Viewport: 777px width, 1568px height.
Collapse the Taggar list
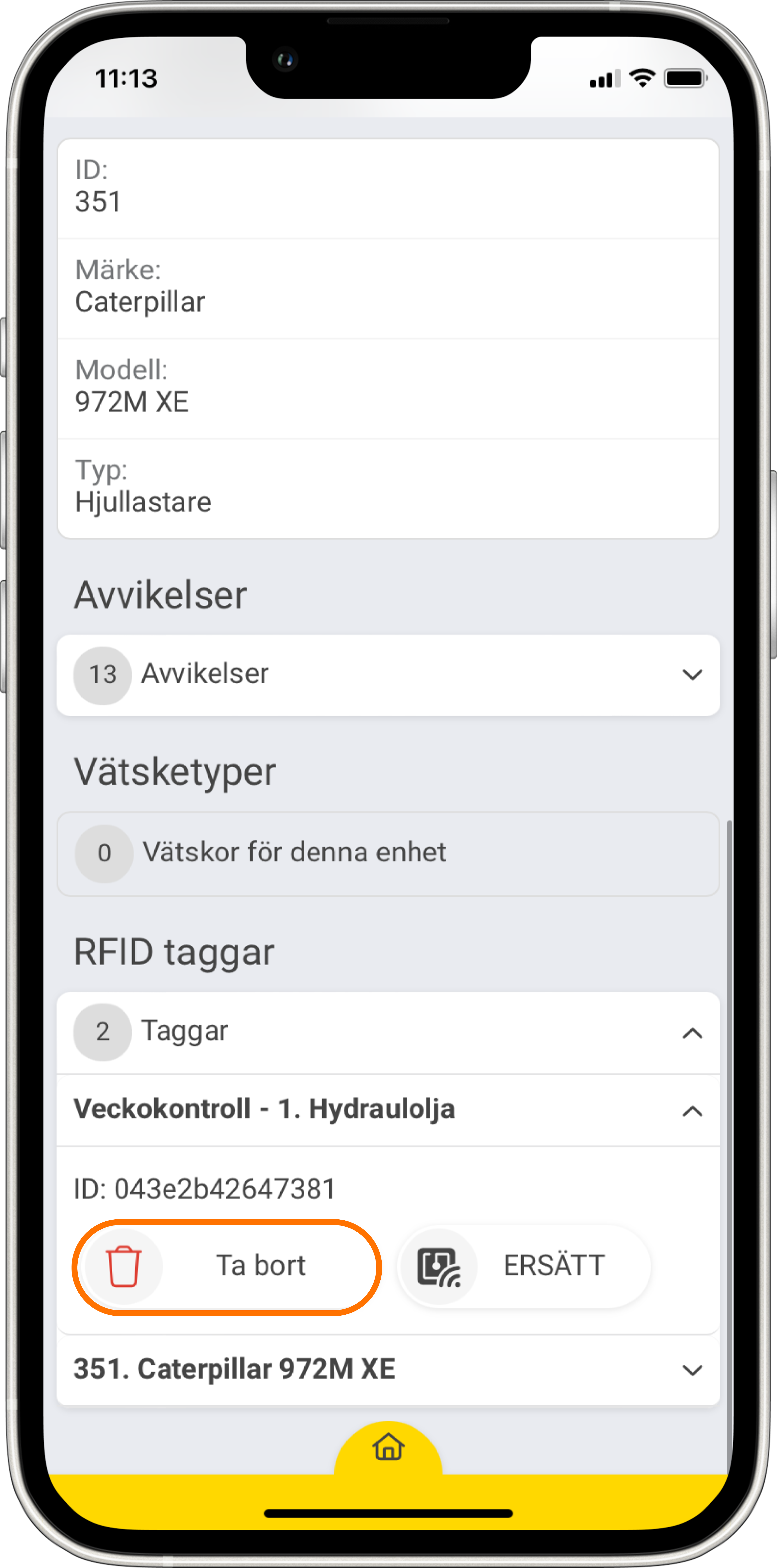[x=692, y=1033]
